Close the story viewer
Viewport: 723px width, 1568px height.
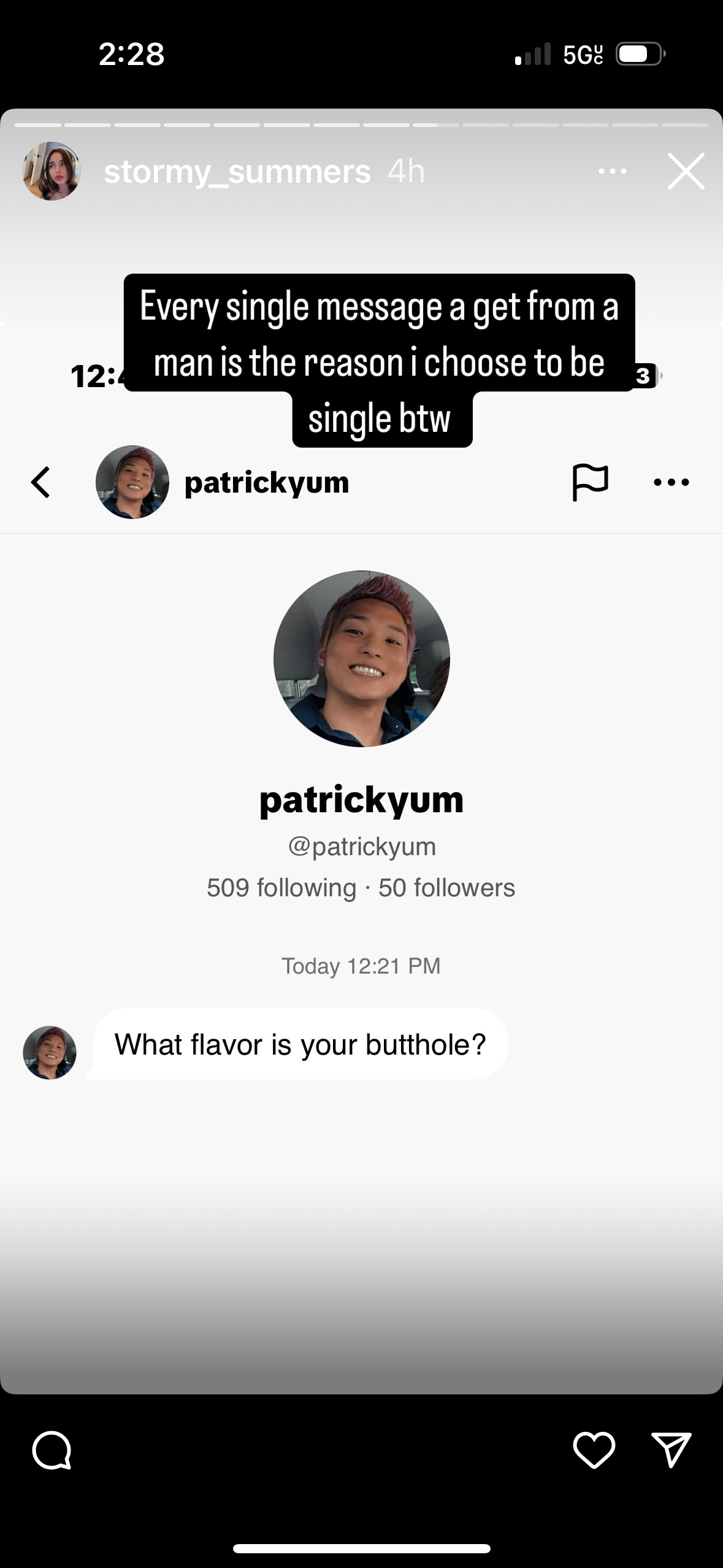[686, 171]
